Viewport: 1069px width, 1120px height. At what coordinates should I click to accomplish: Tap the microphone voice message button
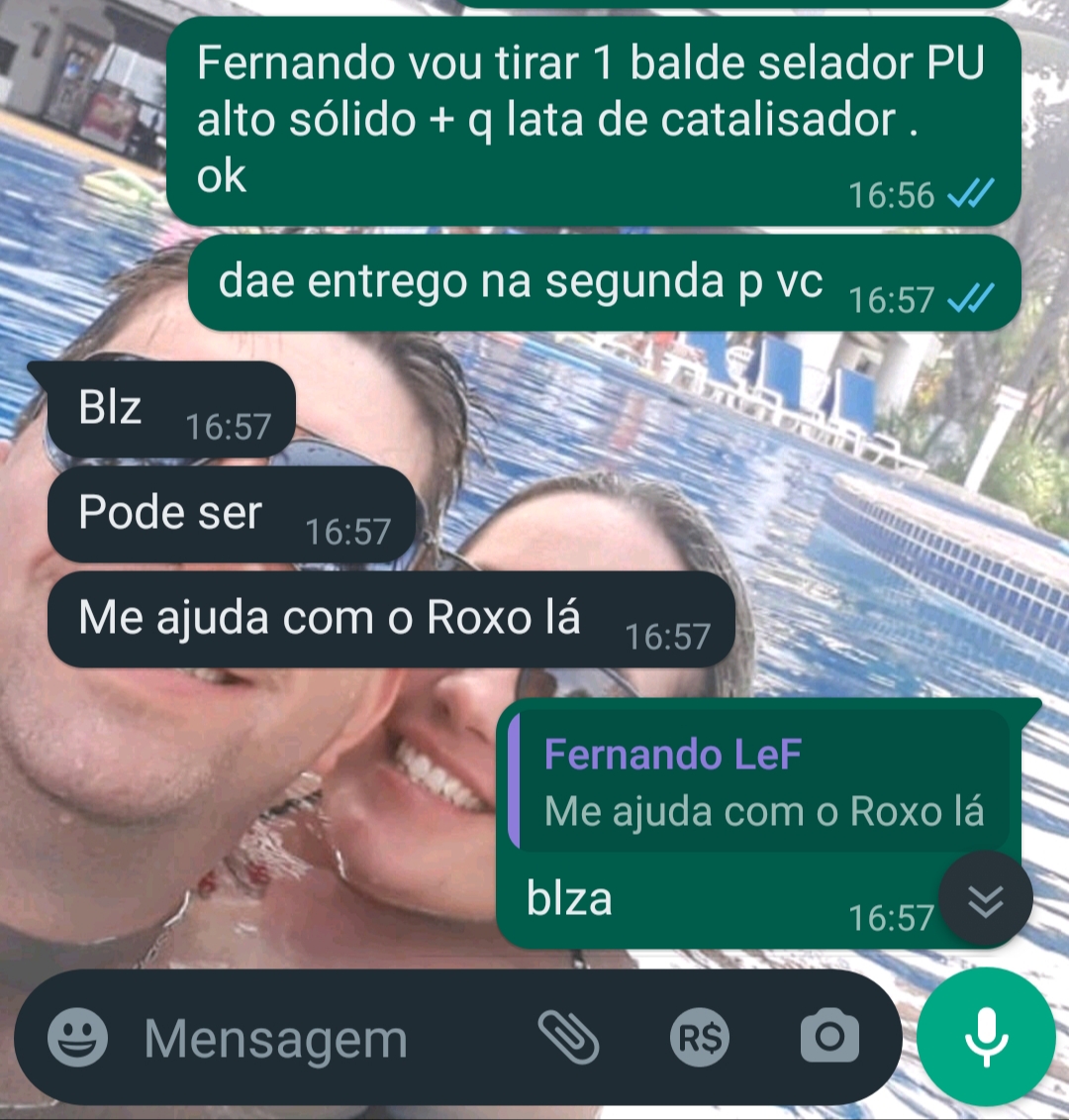[x=986, y=1037]
